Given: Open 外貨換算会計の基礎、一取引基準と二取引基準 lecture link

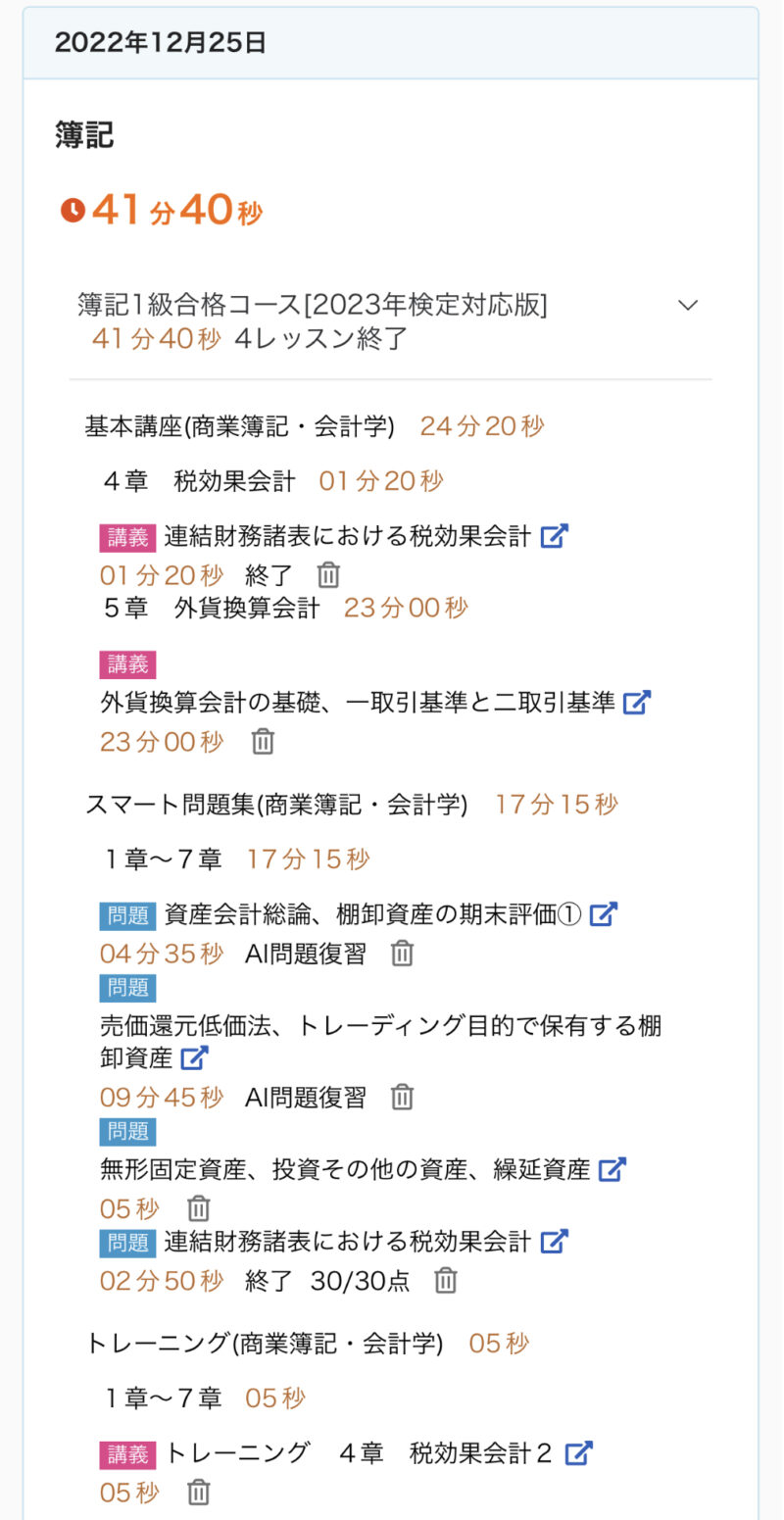Looking at the screenshot, I should click(637, 703).
